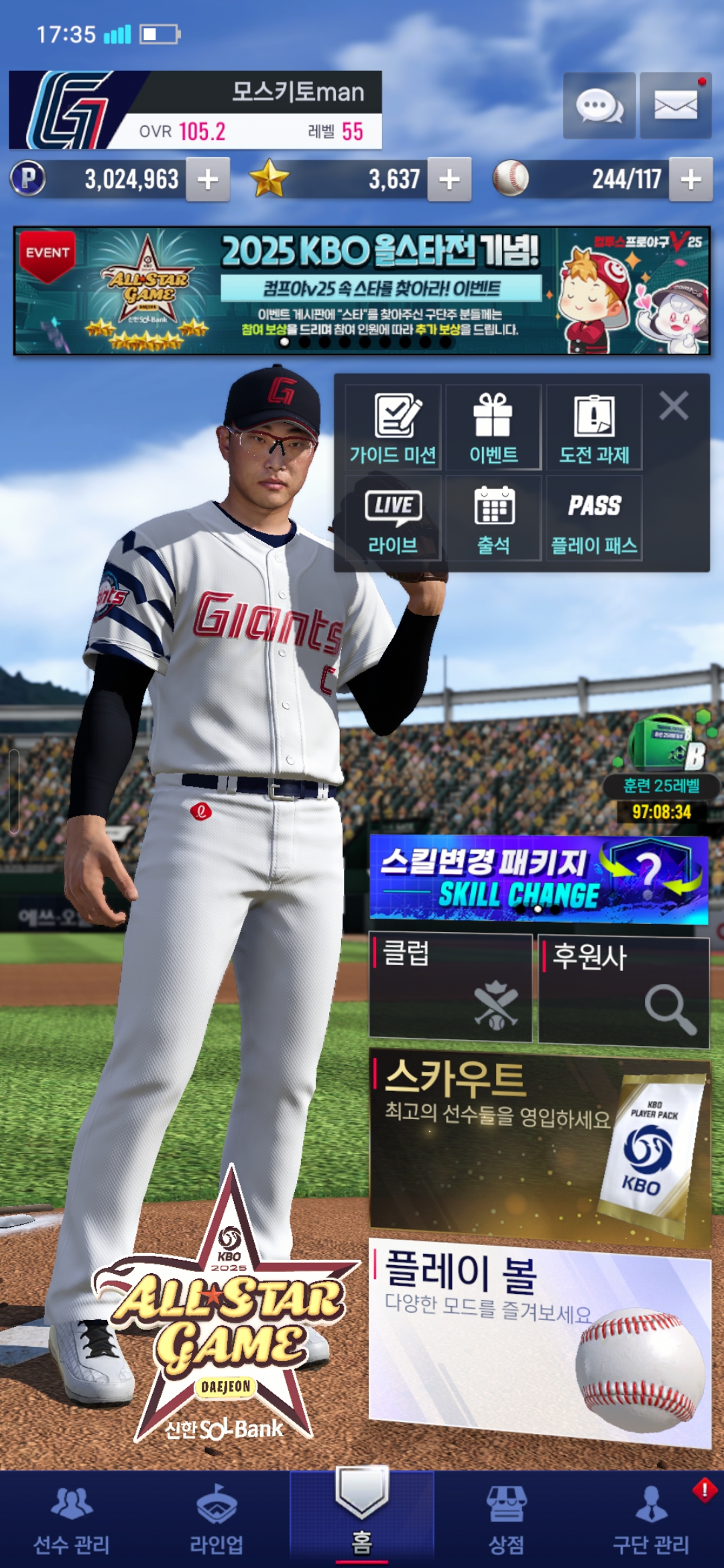Open the 이벤트 gift menu
This screenshot has height=1568, width=724.
click(x=493, y=428)
